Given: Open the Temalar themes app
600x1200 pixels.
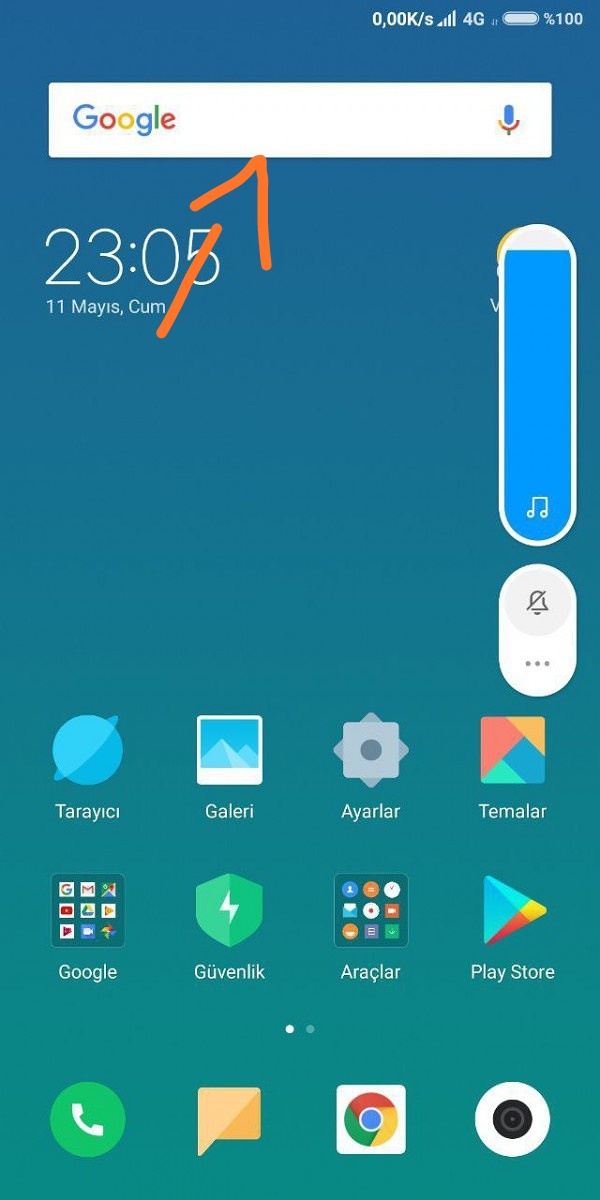Looking at the screenshot, I should click(513, 768).
